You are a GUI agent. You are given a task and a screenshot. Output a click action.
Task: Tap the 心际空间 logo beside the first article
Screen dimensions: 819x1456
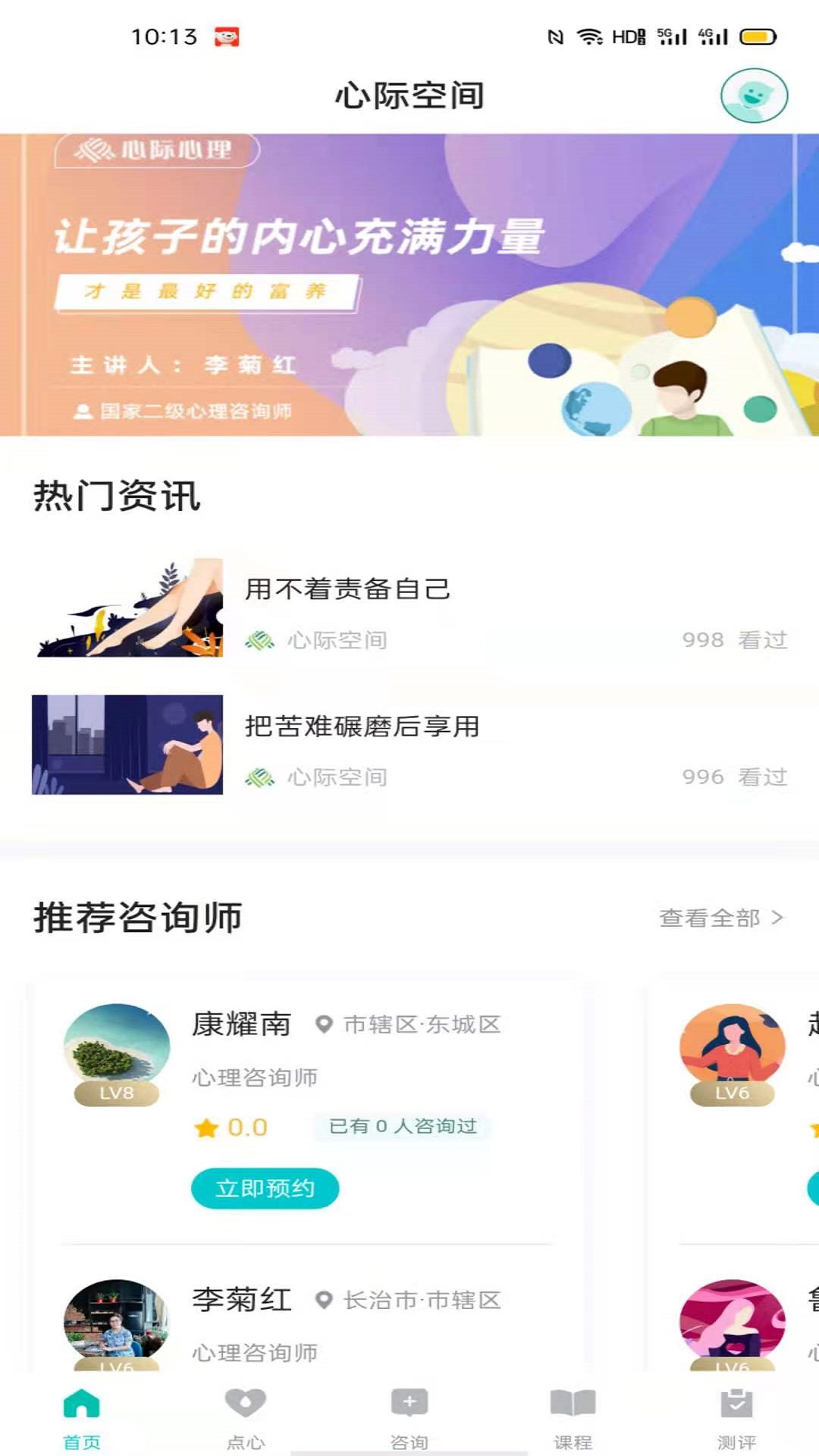259,639
